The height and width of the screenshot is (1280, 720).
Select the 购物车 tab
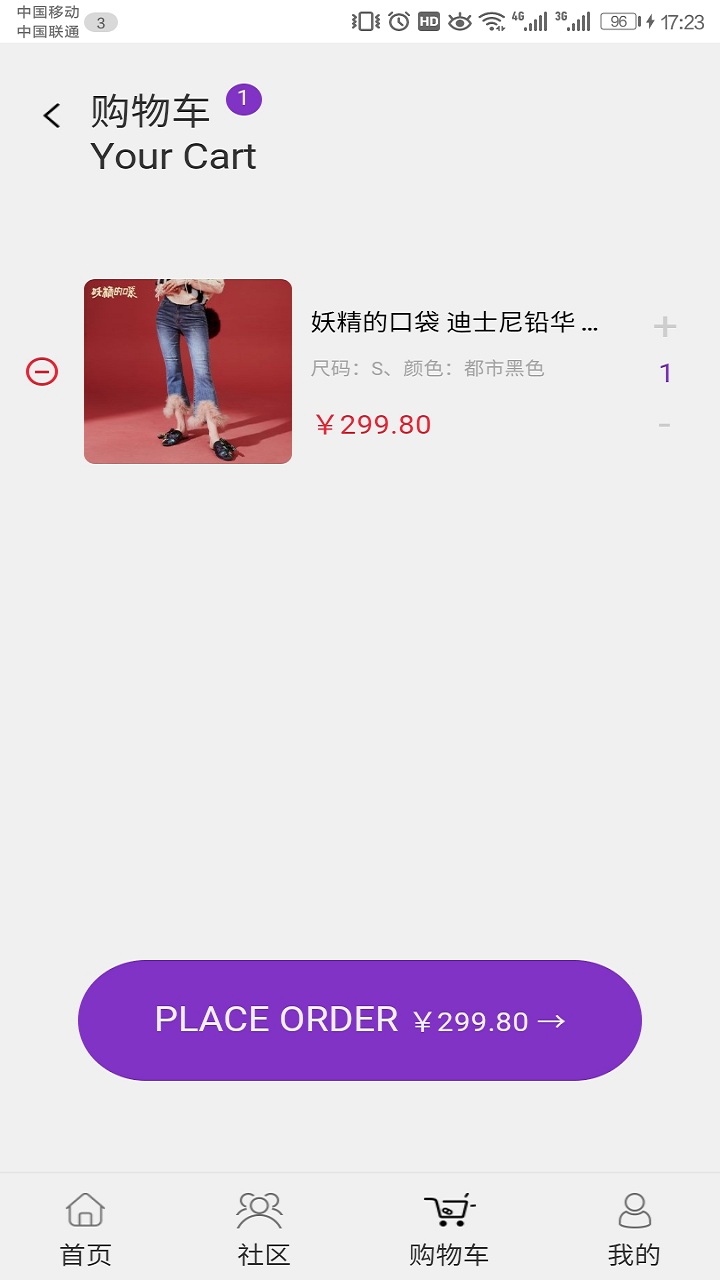pyautogui.click(x=449, y=1229)
